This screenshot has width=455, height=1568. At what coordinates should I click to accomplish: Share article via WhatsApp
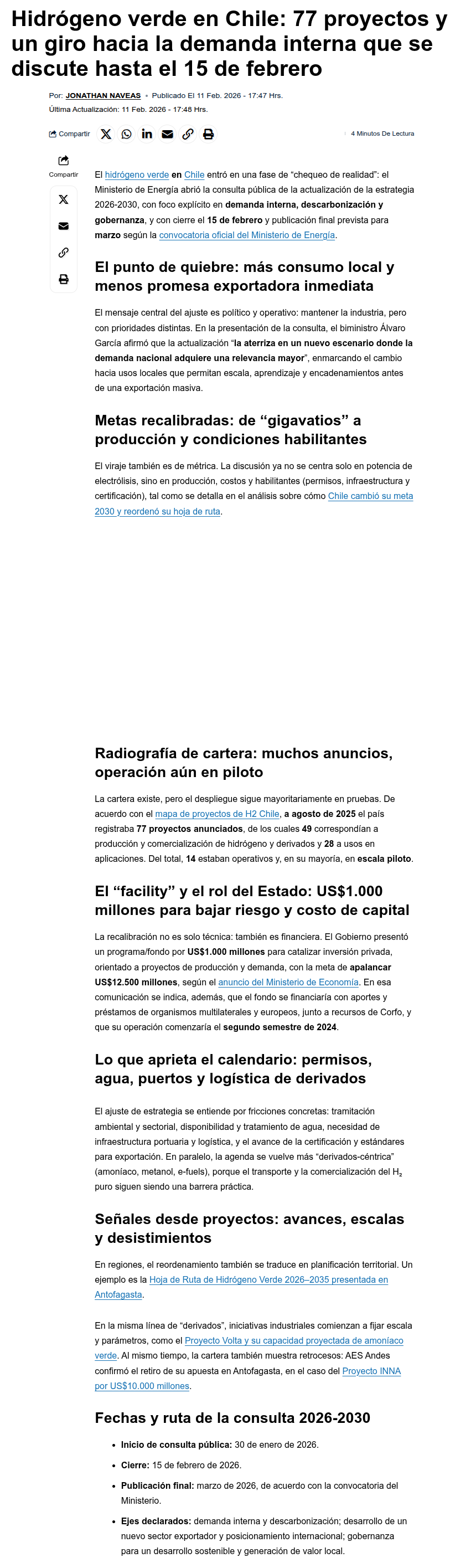[x=127, y=134]
